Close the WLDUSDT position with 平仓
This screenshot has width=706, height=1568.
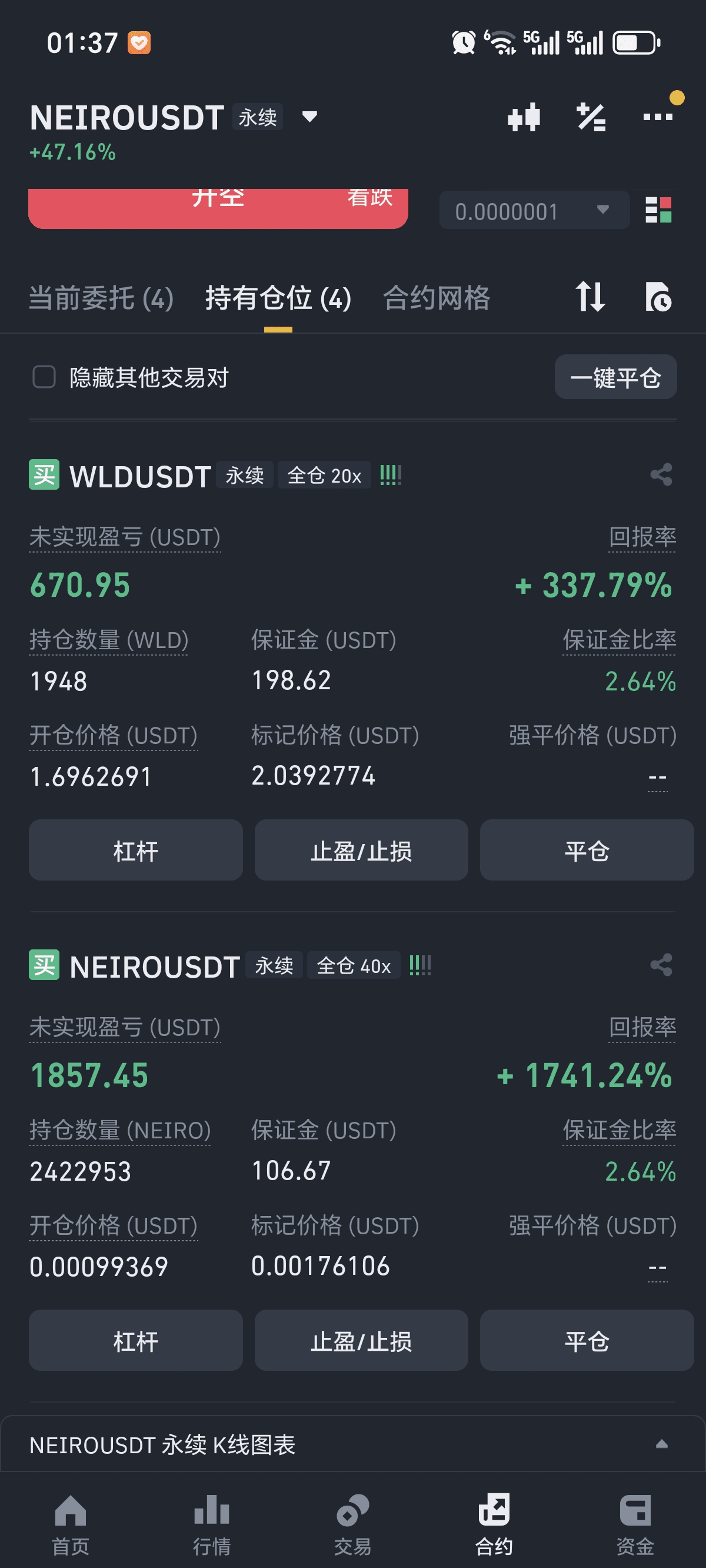(x=587, y=850)
